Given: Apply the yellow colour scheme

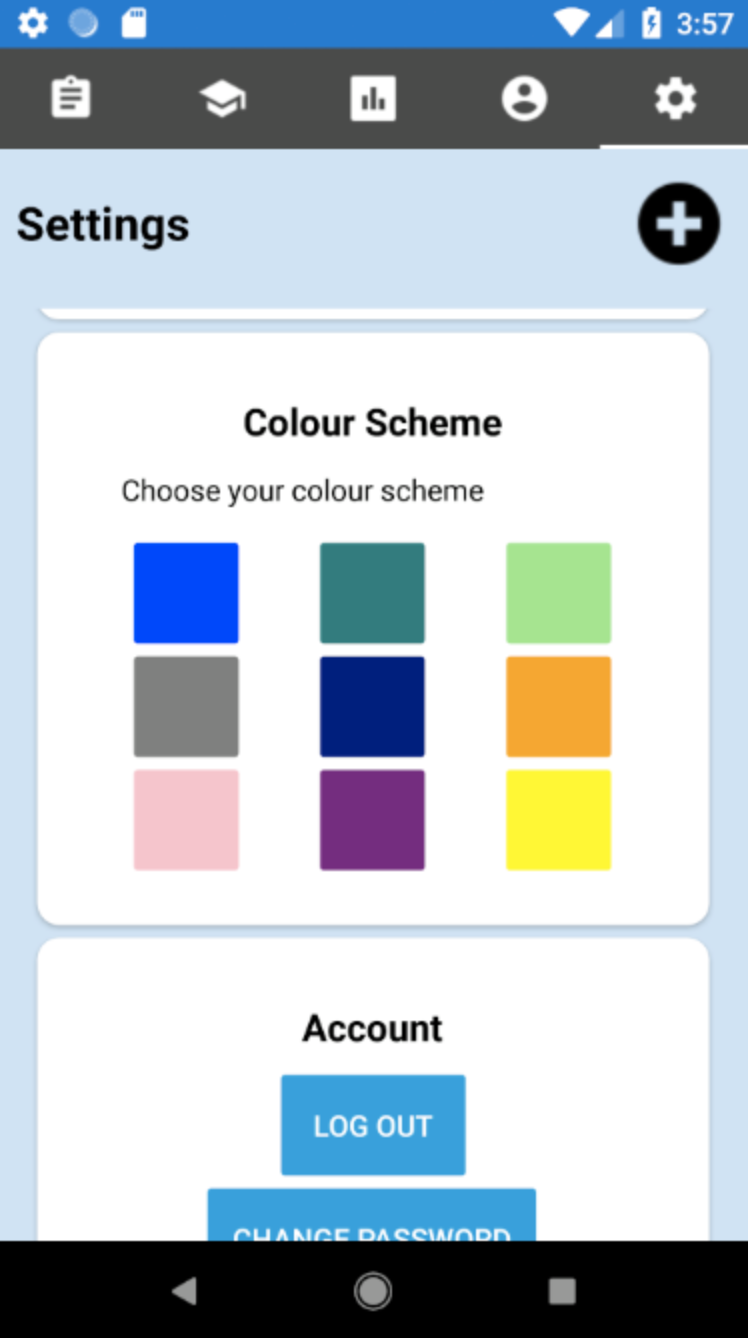Looking at the screenshot, I should pos(558,820).
